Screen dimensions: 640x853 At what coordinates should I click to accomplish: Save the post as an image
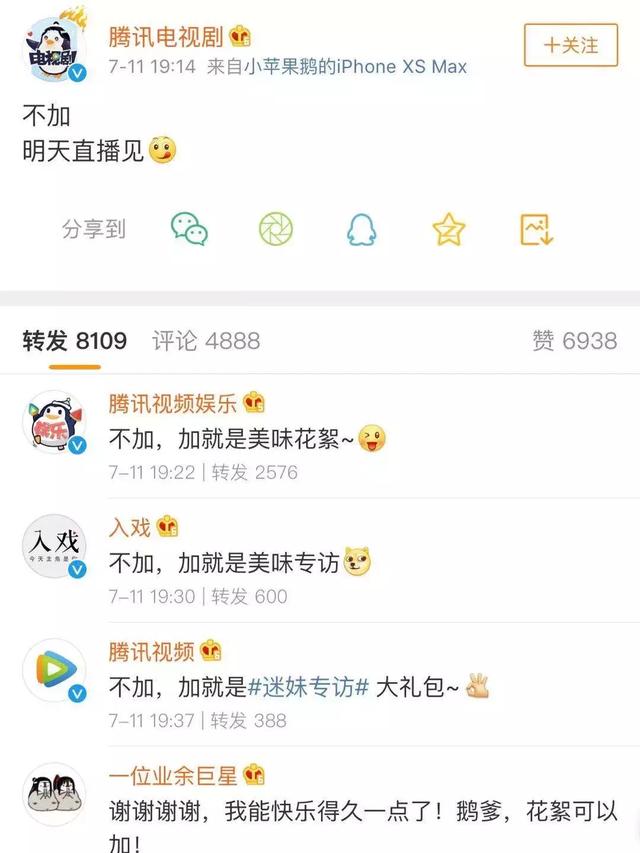coord(536,229)
